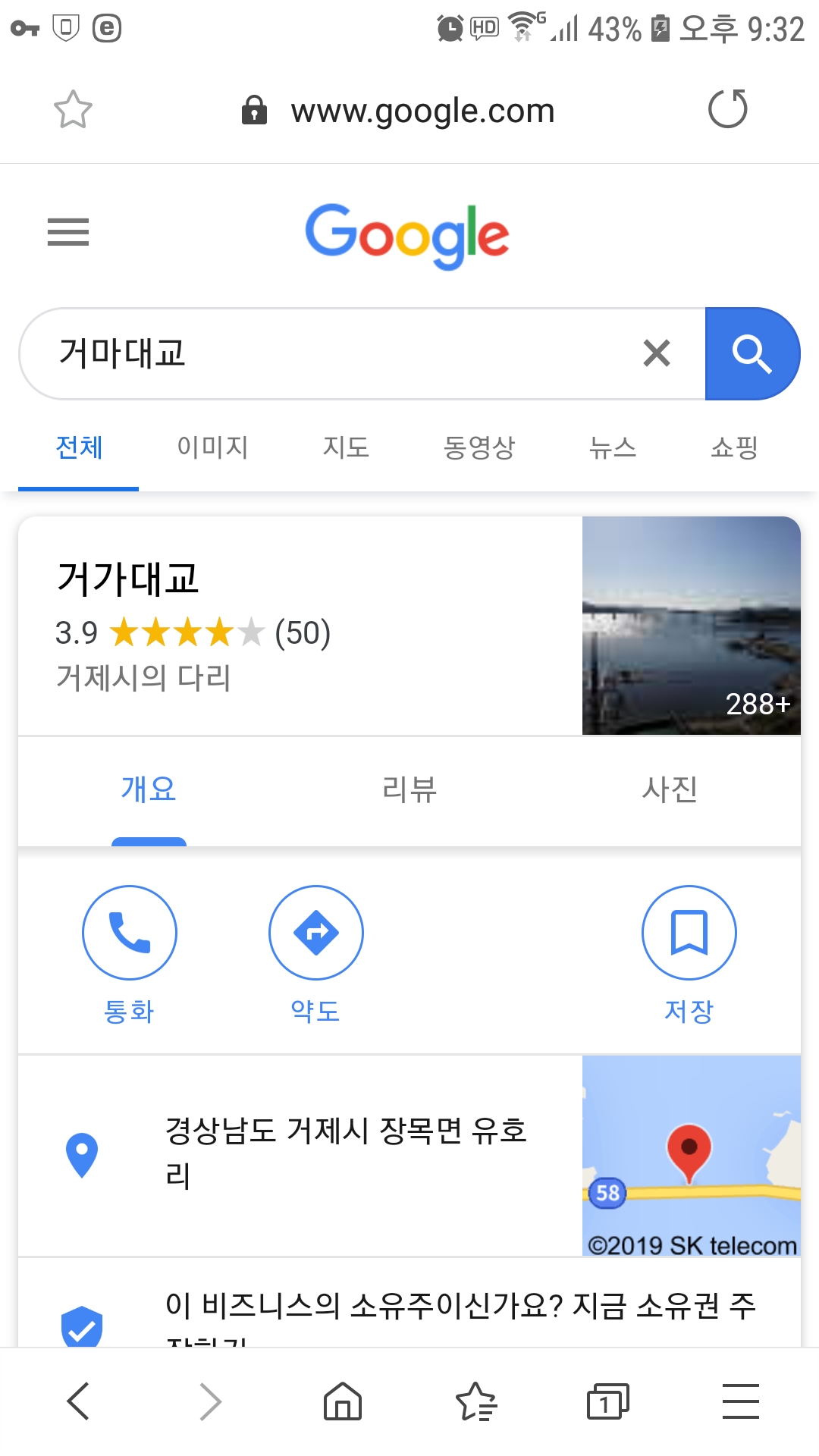Viewport: 819px width, 1456px height.
Task: Tap the 통화 (call) phone icon
Action: (x=130, y=933)
